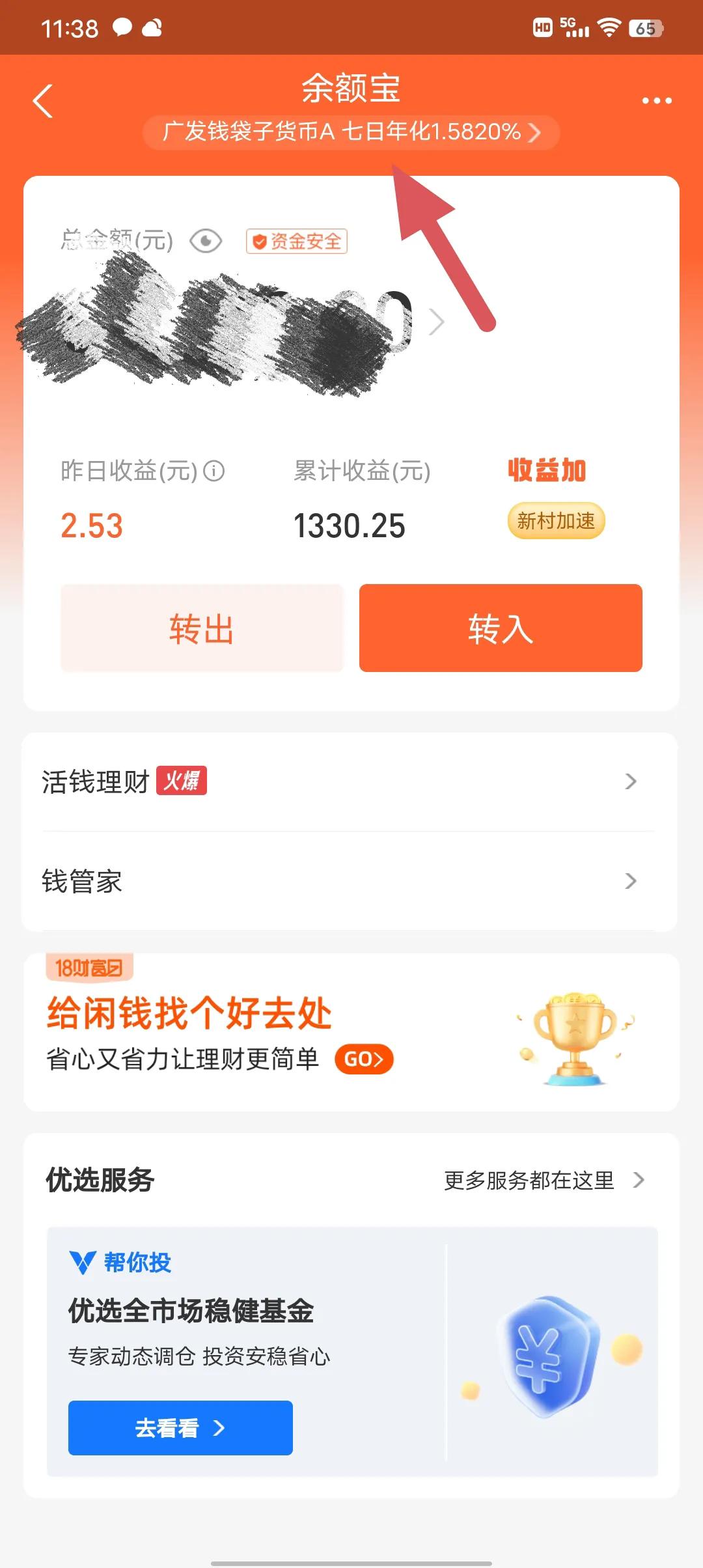Tap the 转出 button
The width and height of the screenshot is (703, 1568).
coord(200,627)
